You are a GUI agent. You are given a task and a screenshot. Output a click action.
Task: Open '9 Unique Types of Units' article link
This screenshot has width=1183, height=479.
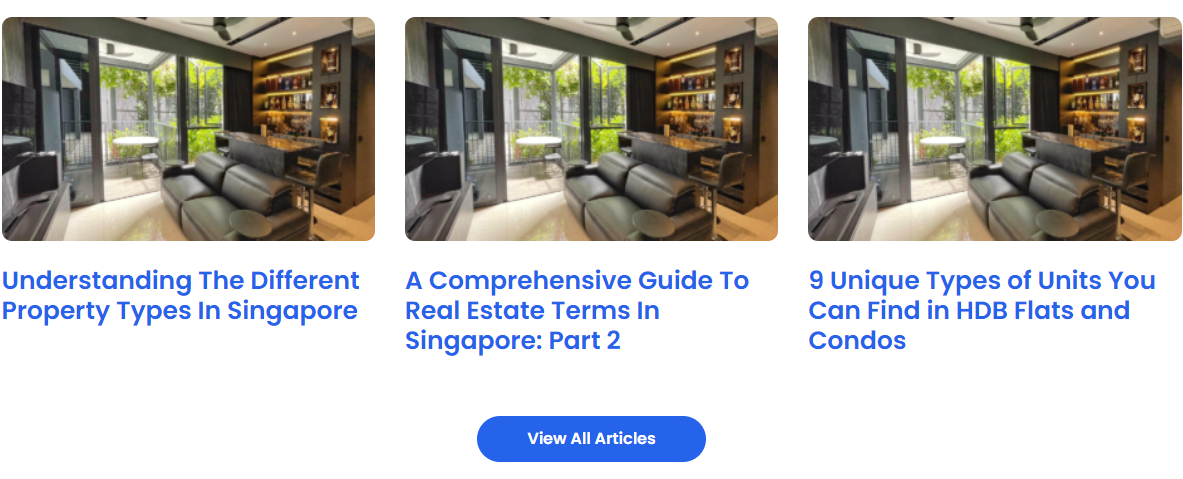(x=981, y=310)
